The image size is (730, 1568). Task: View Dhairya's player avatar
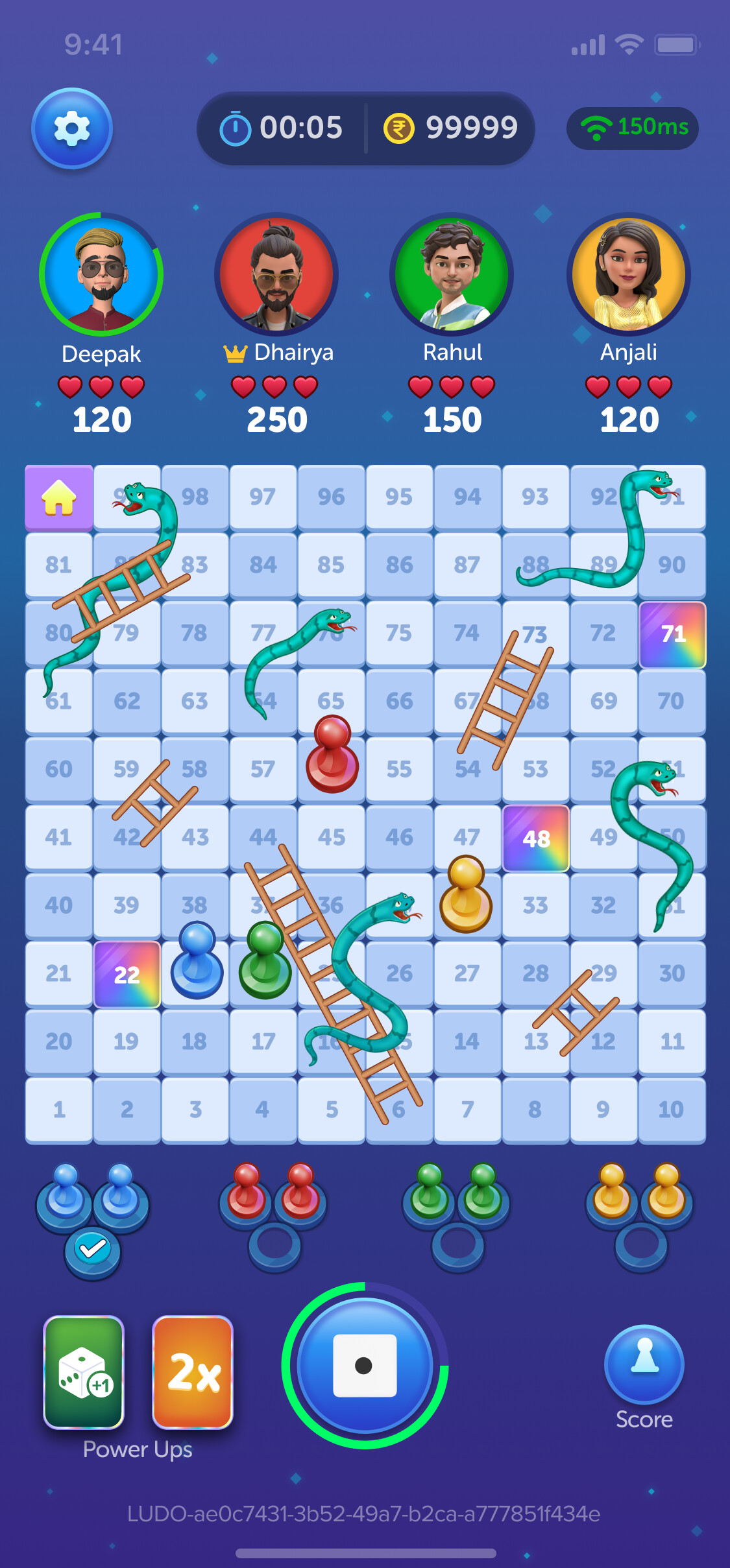pyautogui.click(x=276, y=275)
